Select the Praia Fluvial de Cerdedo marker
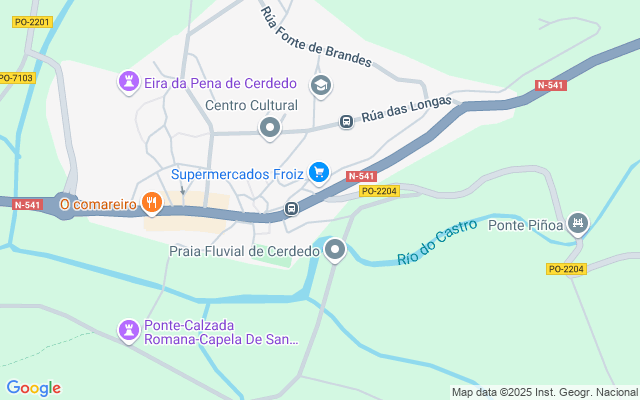This screenshot has height=400, width=640. click(x=336, y=250)
